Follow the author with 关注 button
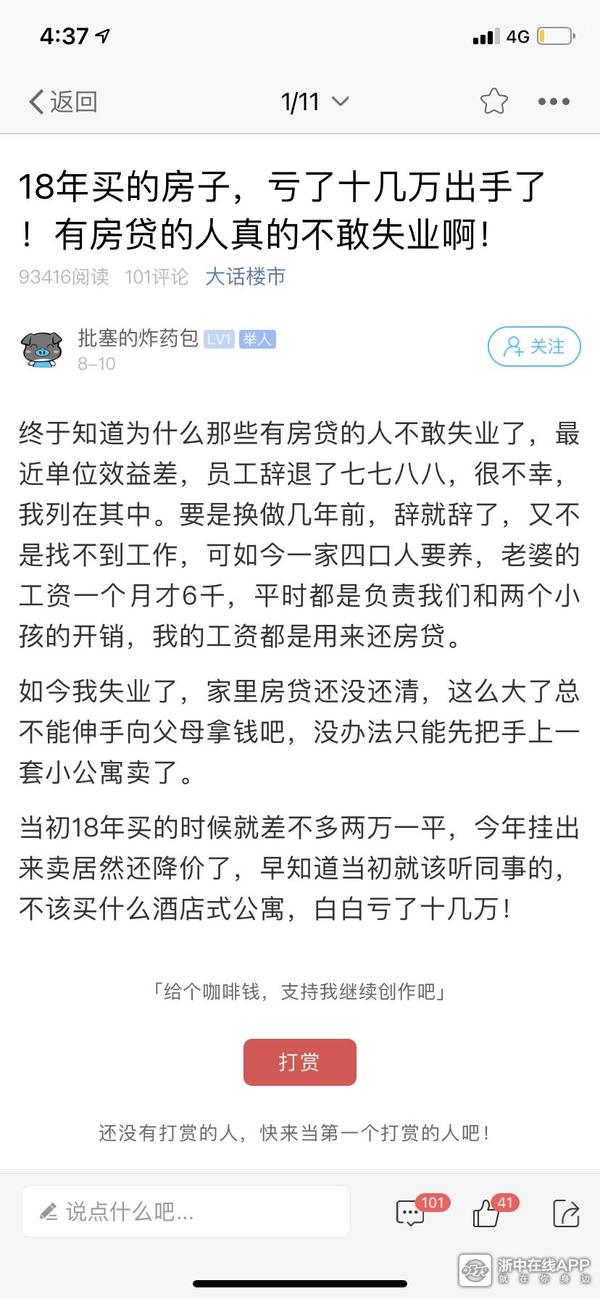Image resolution: width=600 pixels, height=1299 pixels. (x=534, y=347)
